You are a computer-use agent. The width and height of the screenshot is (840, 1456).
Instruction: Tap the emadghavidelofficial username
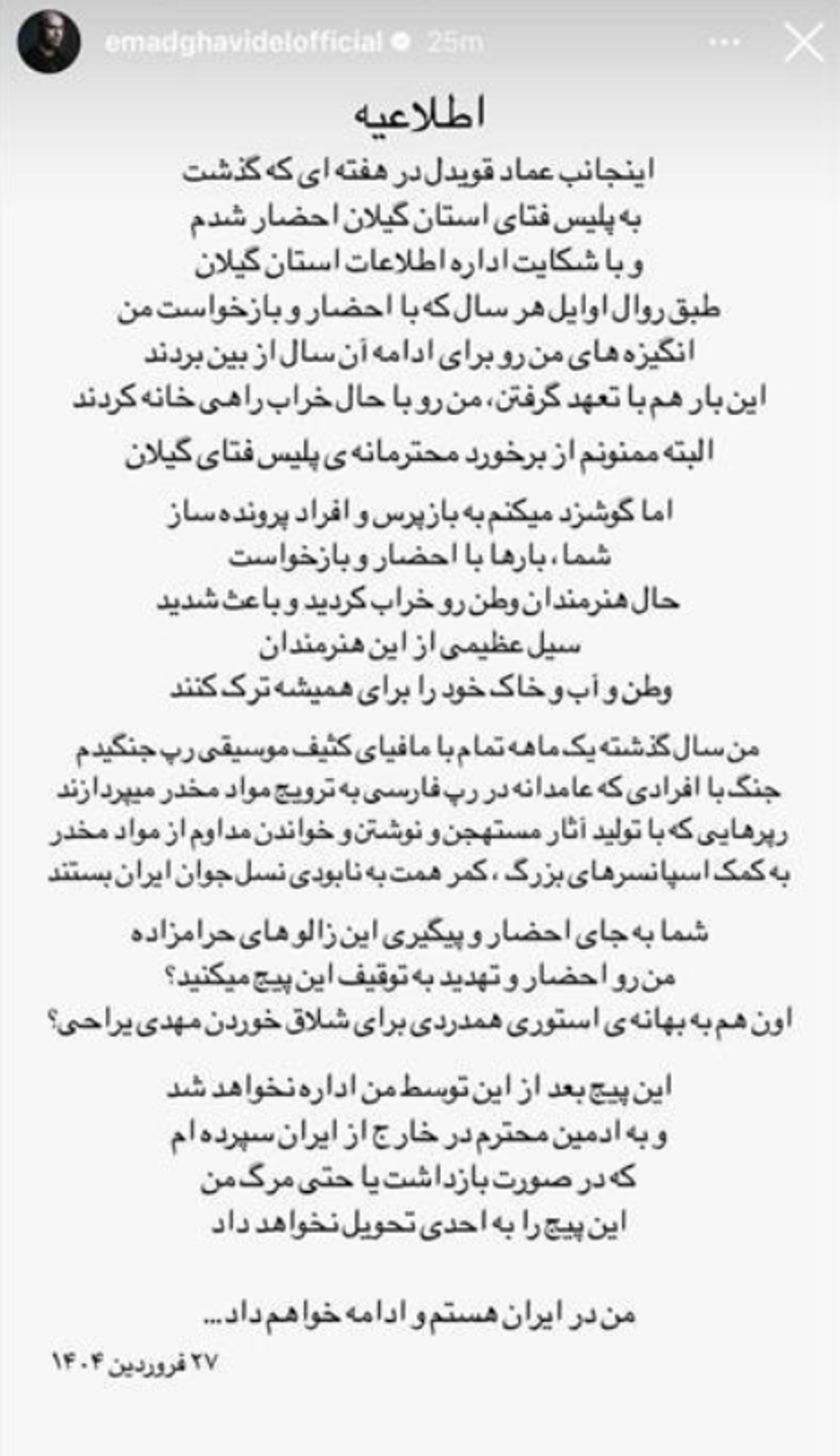243,42
